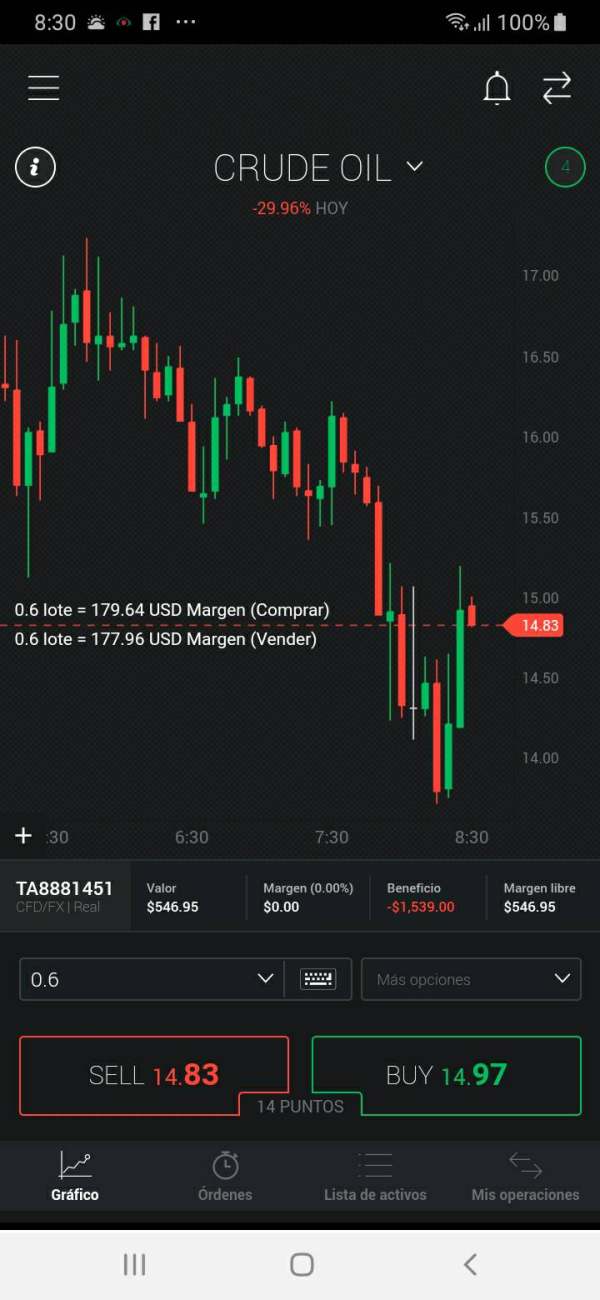This screenshot has height=1300, width=600.
Task: Switch to the Órdenes tab
Action: click(225, 1176)
